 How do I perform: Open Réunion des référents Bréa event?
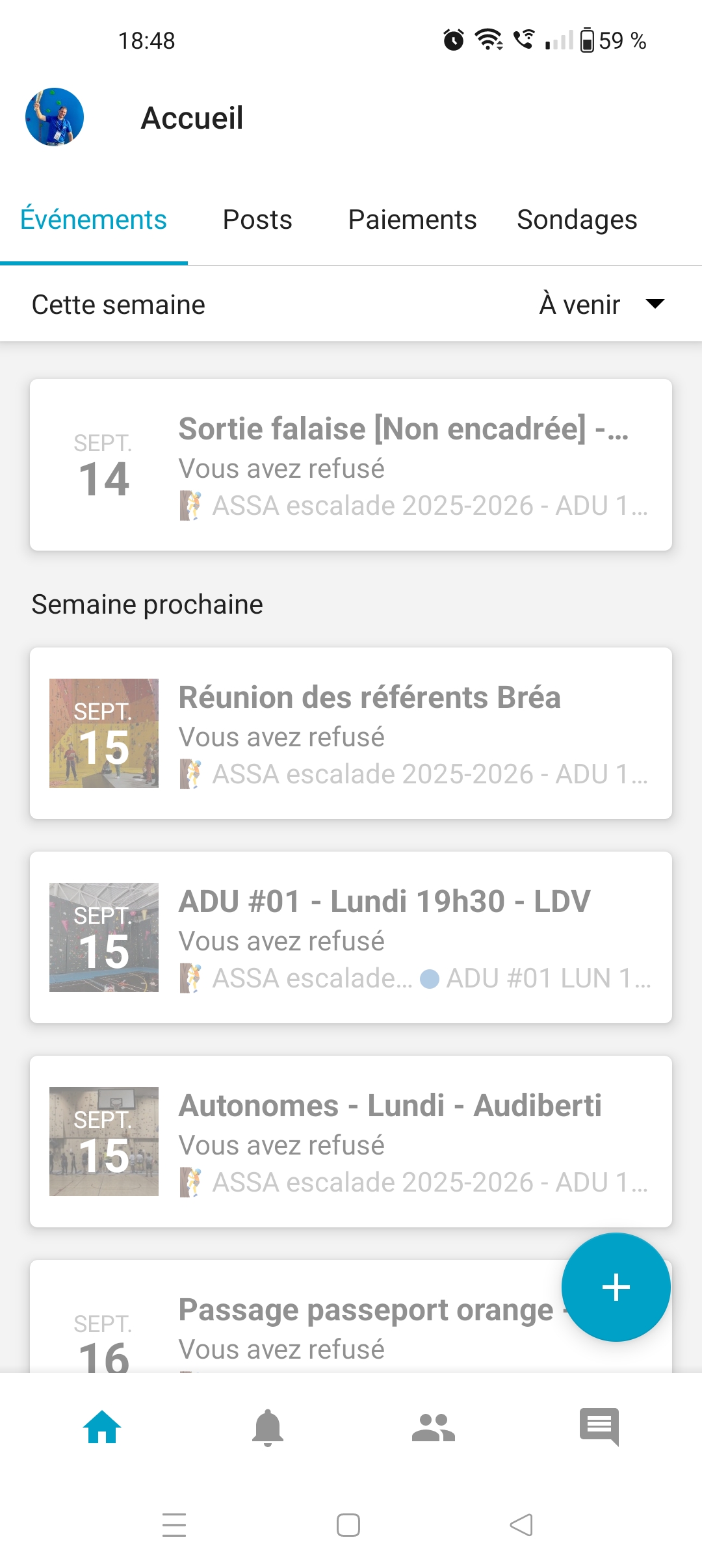click(351, 733)
